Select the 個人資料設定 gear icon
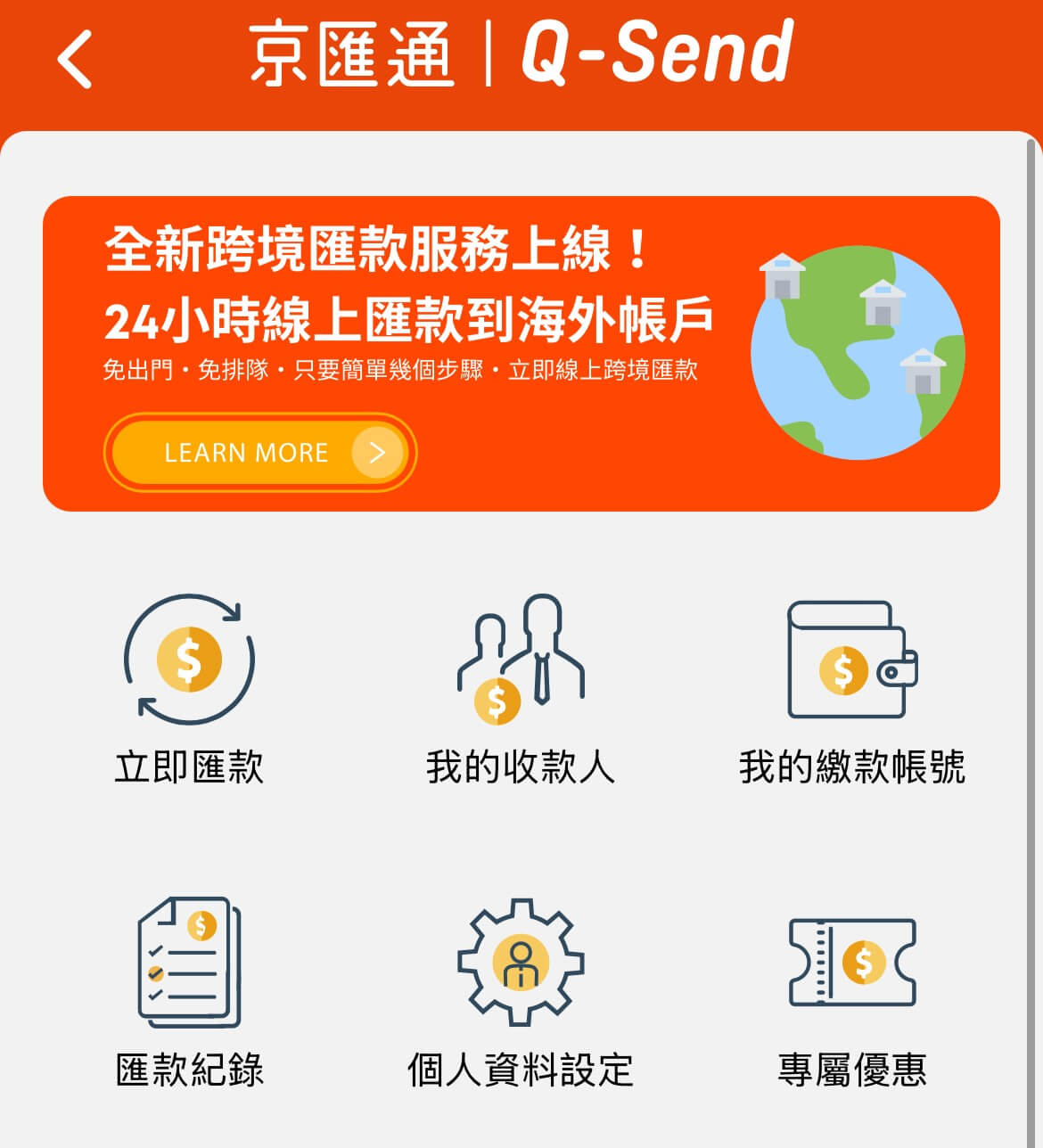 520,963
